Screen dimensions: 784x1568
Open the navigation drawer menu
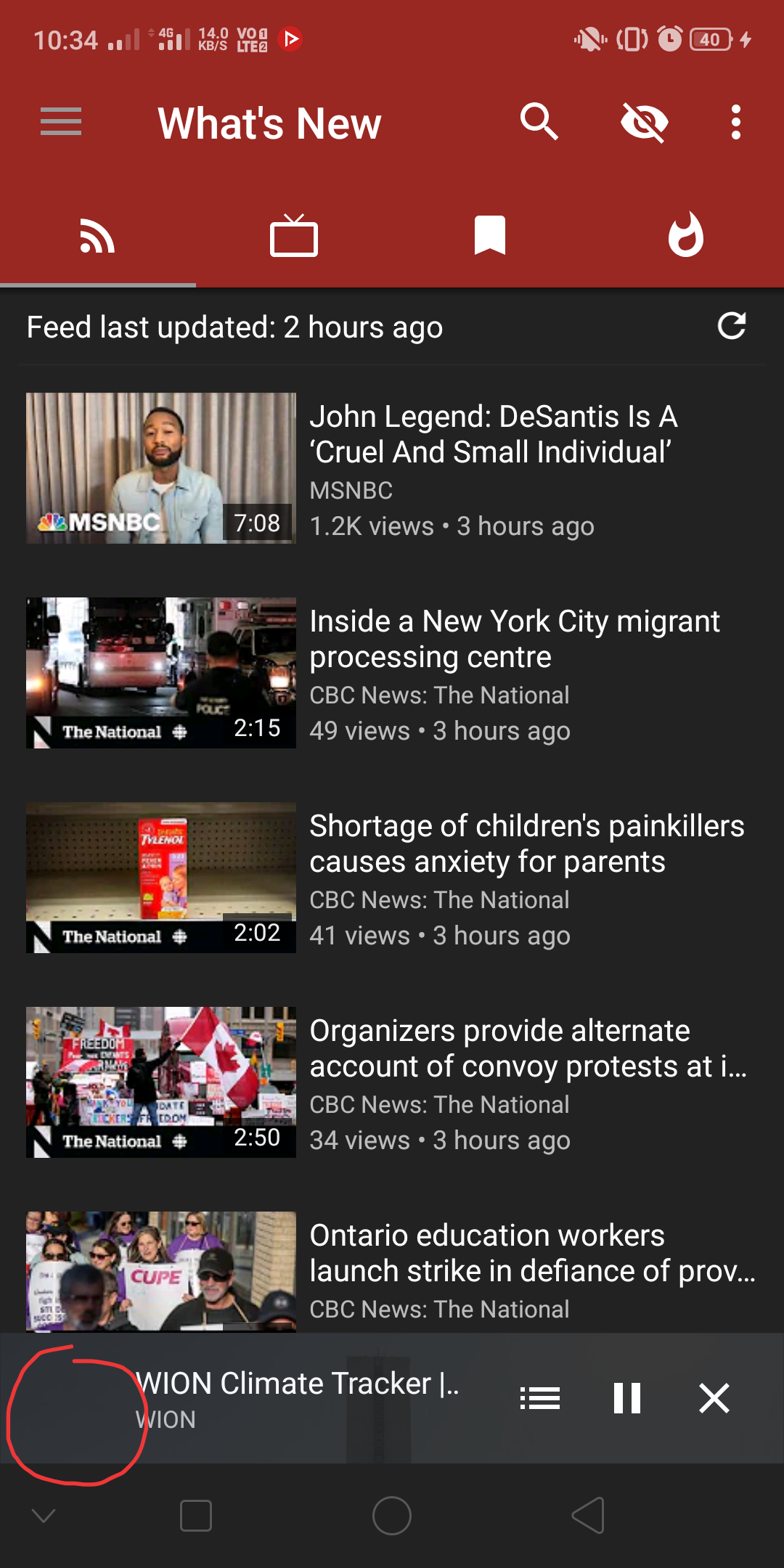(61, 122)
